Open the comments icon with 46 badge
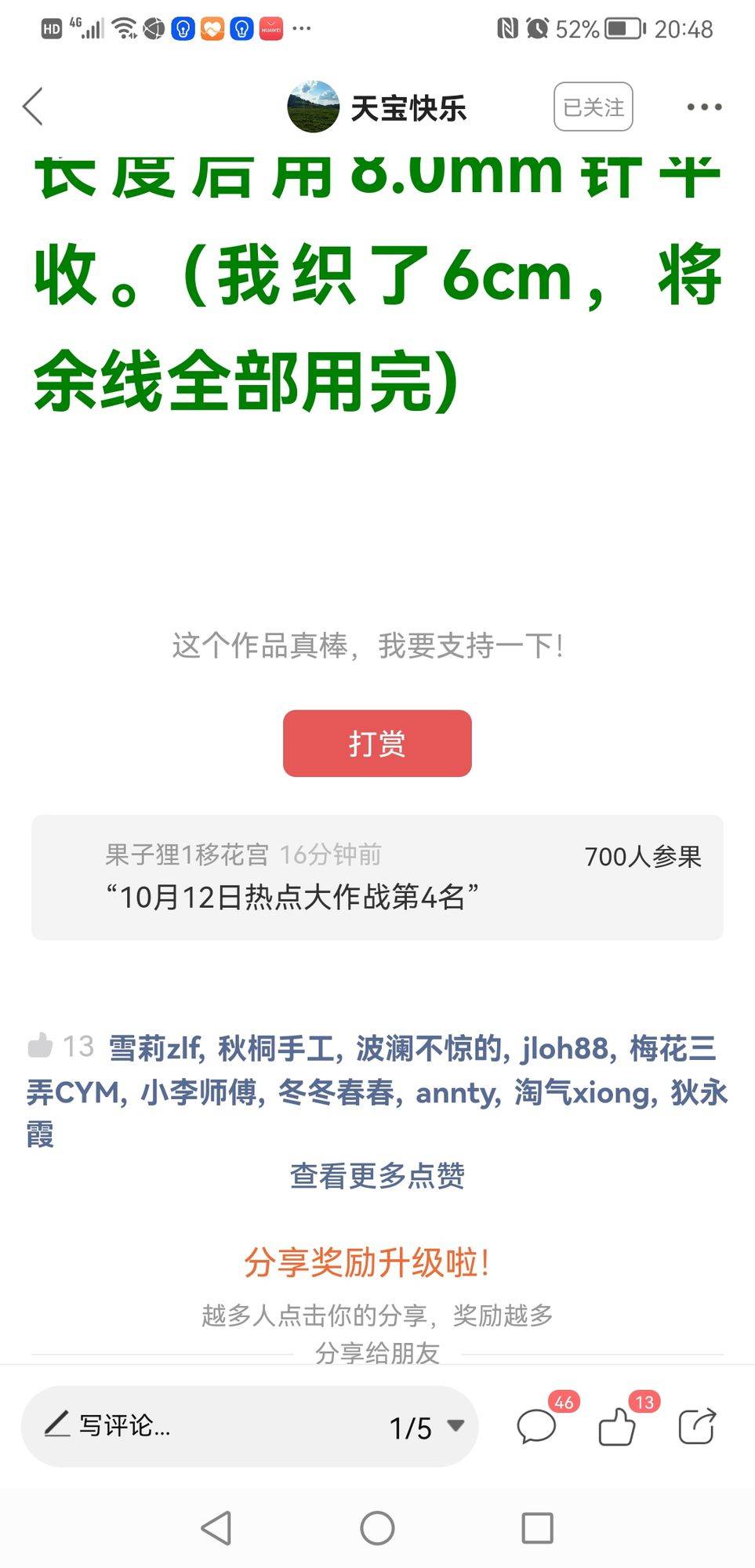This screenshot has height=1568, width=755. click(538, 1426)
